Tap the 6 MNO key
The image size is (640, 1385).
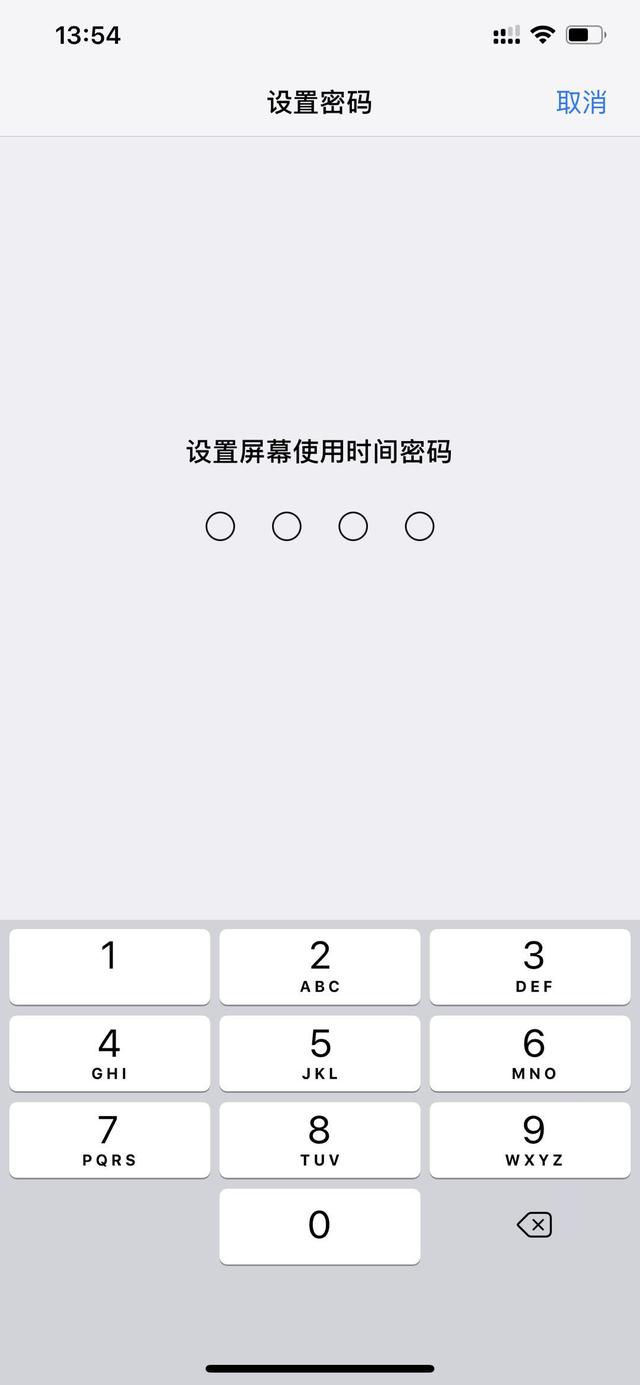530,1053
